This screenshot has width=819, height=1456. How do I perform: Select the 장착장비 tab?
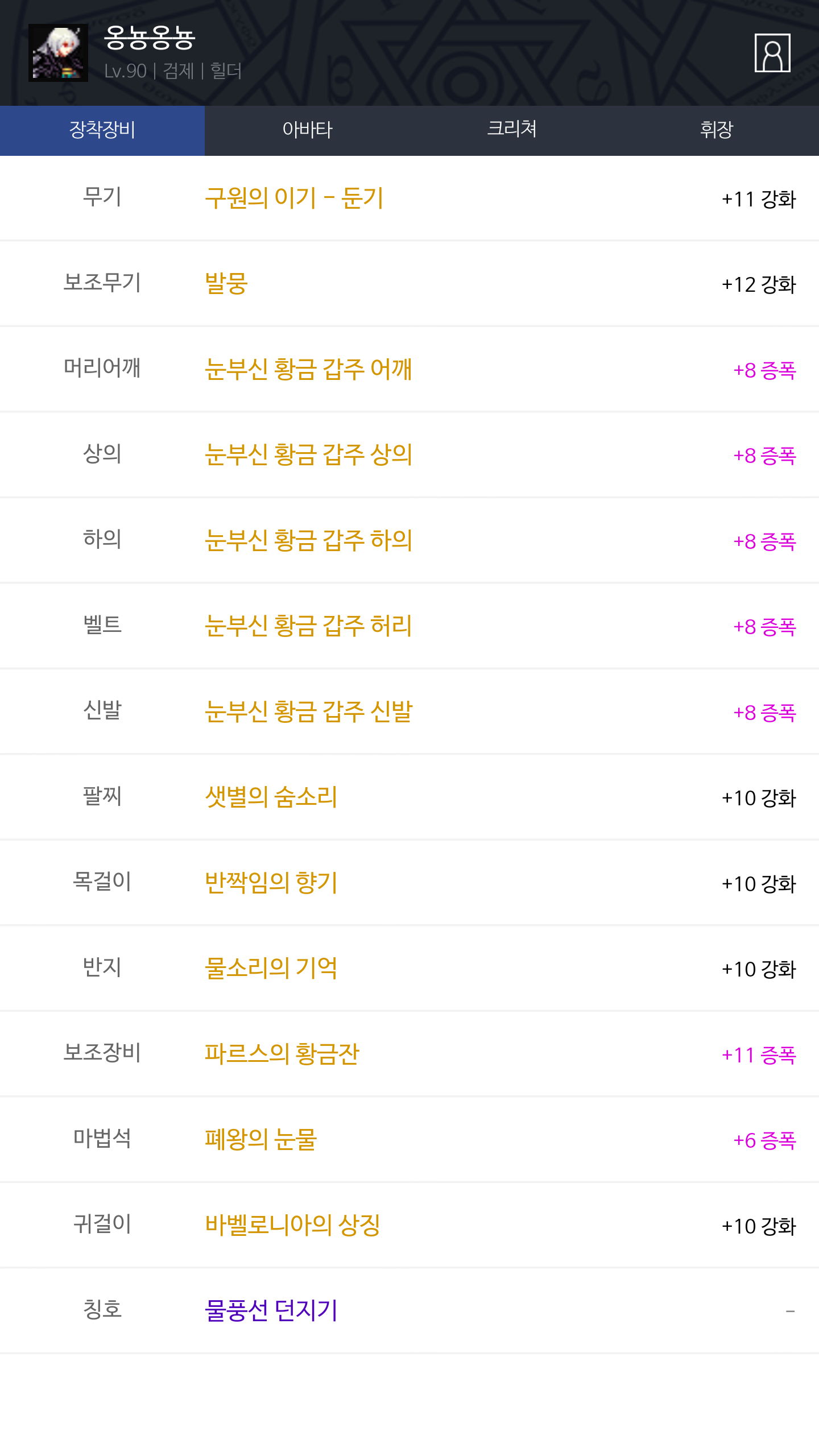click(x=102, y=130)
